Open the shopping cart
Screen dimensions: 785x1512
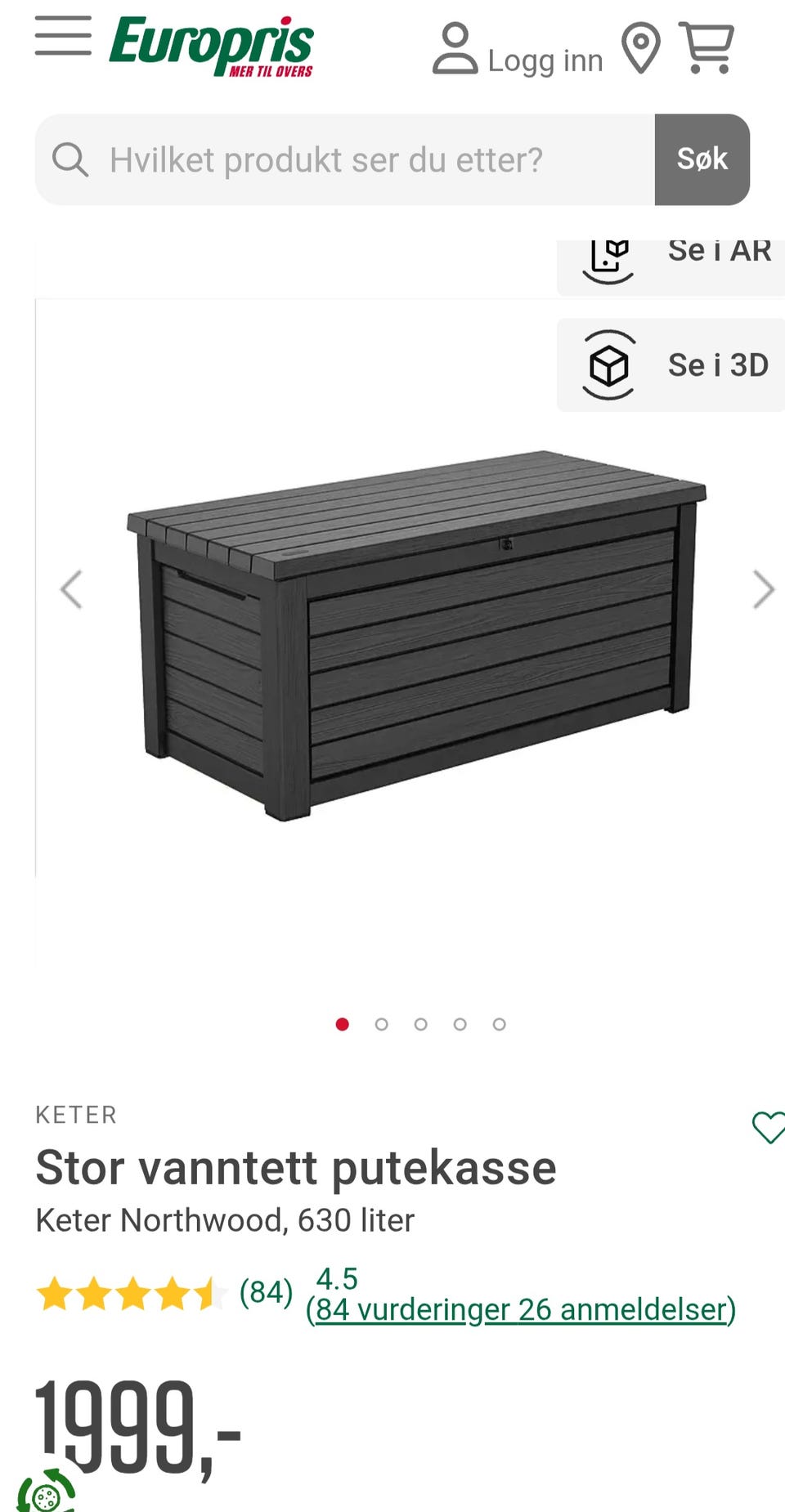pos(706,48)
